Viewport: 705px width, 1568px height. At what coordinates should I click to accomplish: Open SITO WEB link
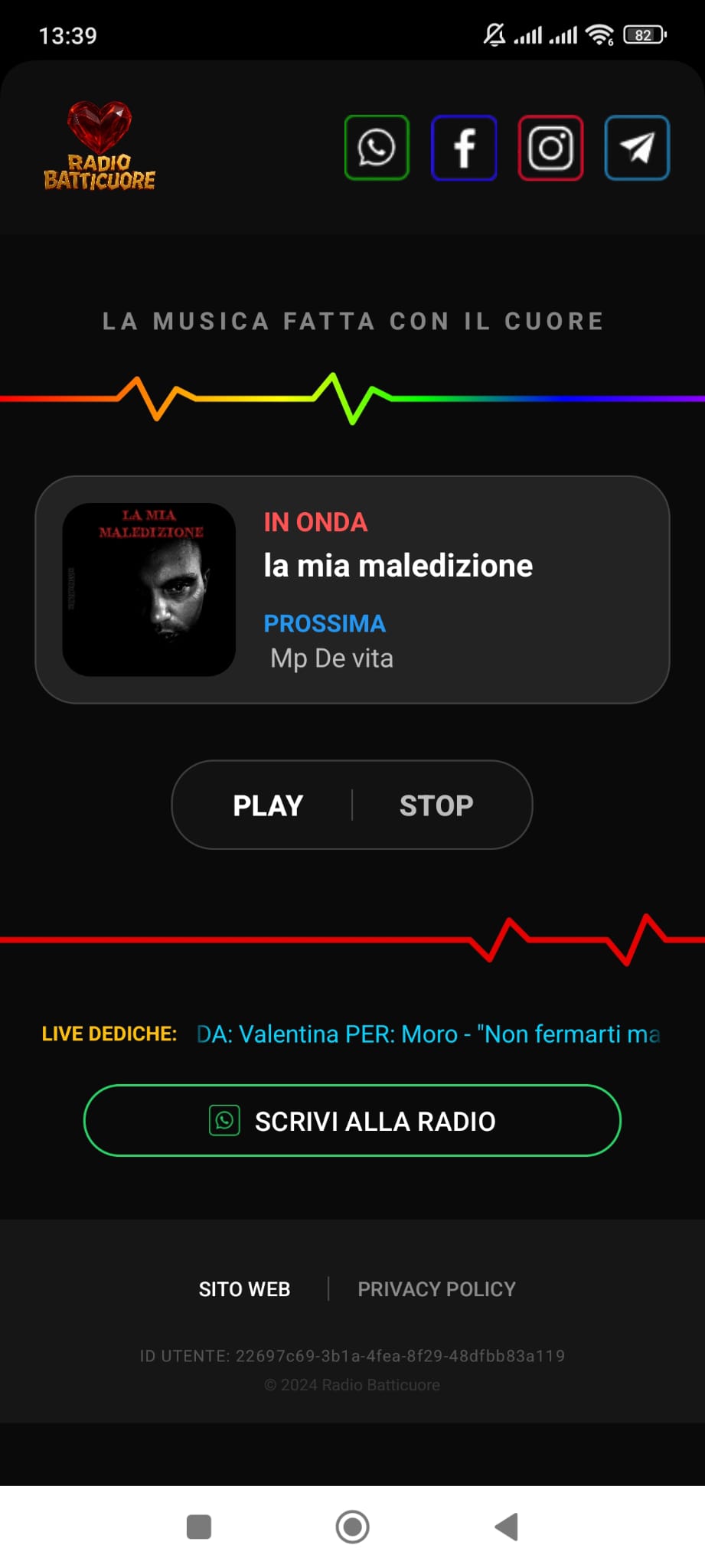tap(243, 1289)
